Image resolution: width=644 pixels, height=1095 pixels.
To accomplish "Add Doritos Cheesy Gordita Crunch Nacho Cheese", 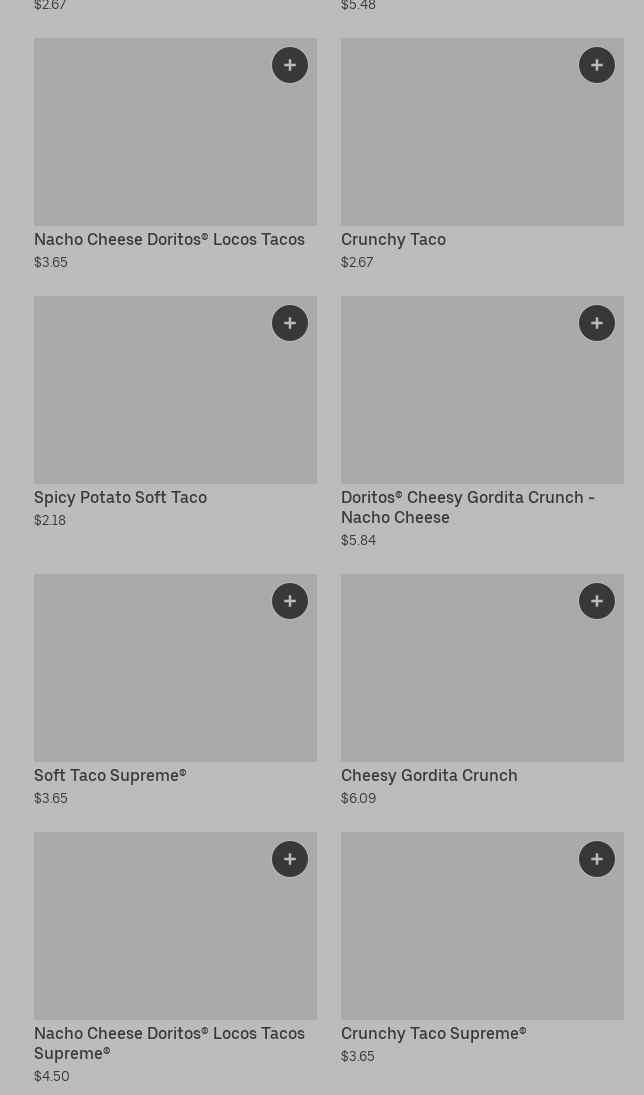I will tap(597, 323).
